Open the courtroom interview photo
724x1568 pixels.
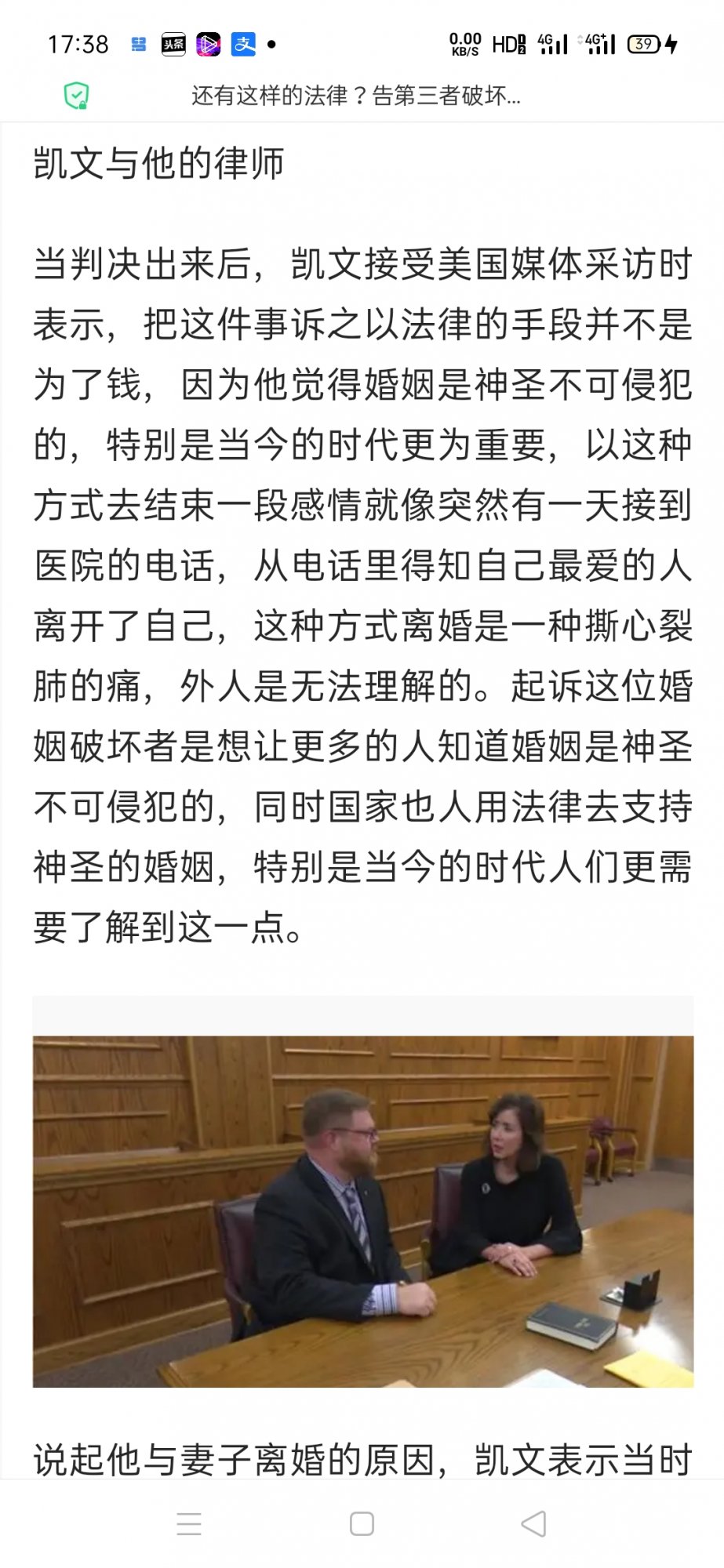tap(362, 1210)
